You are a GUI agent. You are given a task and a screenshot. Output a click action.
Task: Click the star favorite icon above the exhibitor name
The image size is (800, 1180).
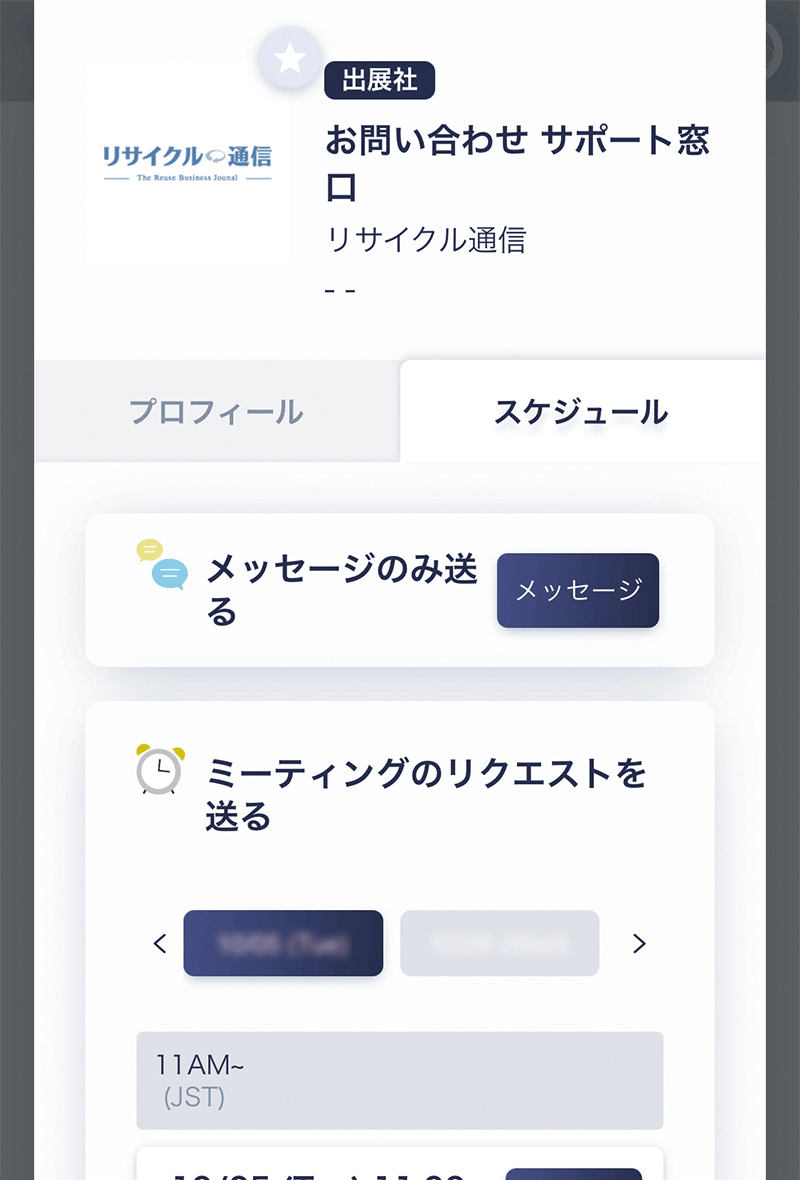pyautogui.click(x=289, y=57)
